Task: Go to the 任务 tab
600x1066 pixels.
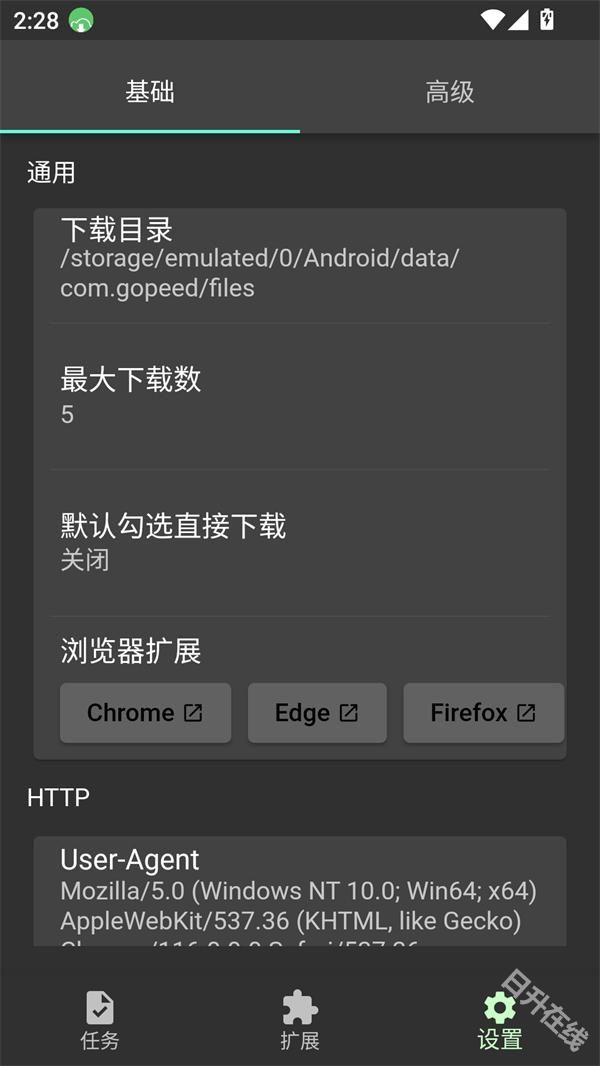Action: pos(100,1020)
